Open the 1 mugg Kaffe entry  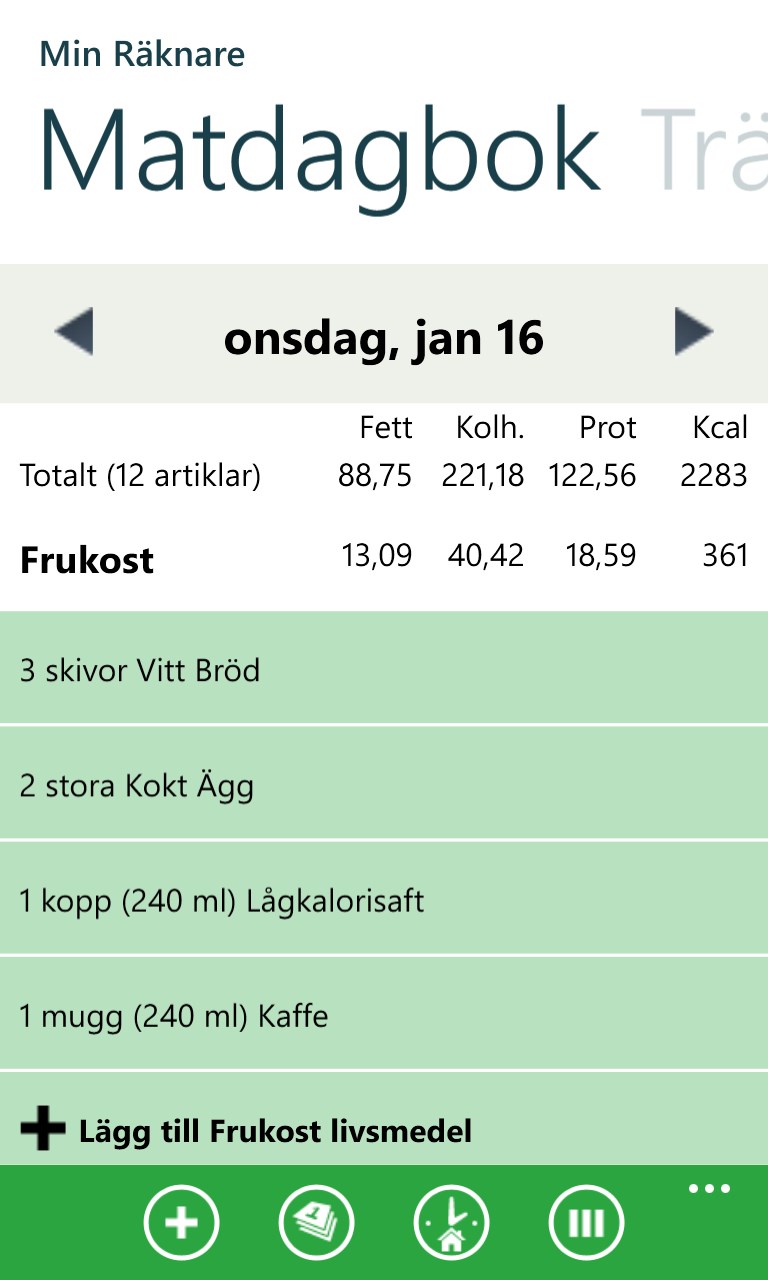[384, 1015]
